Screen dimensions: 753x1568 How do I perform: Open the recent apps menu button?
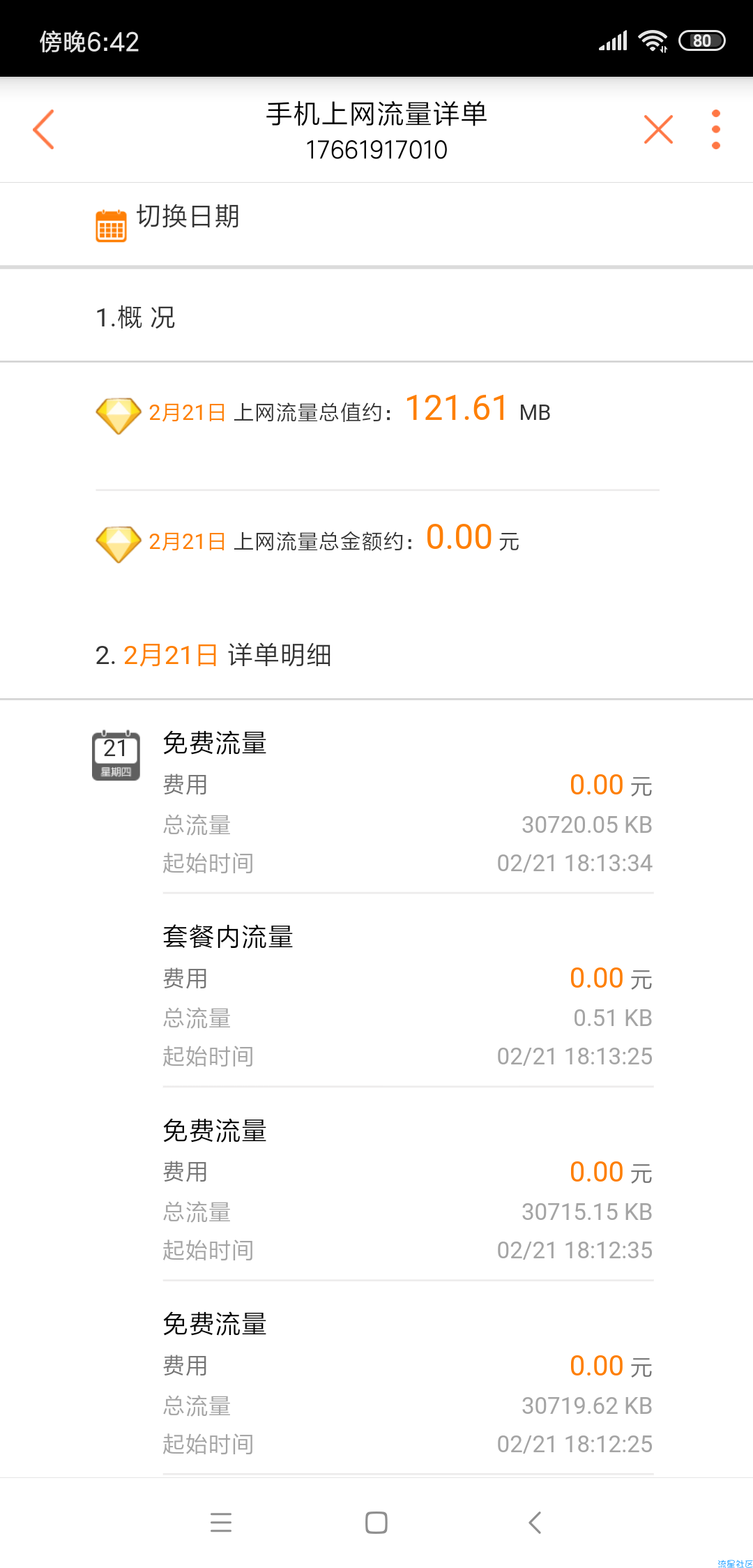(x=221, y=1522)
